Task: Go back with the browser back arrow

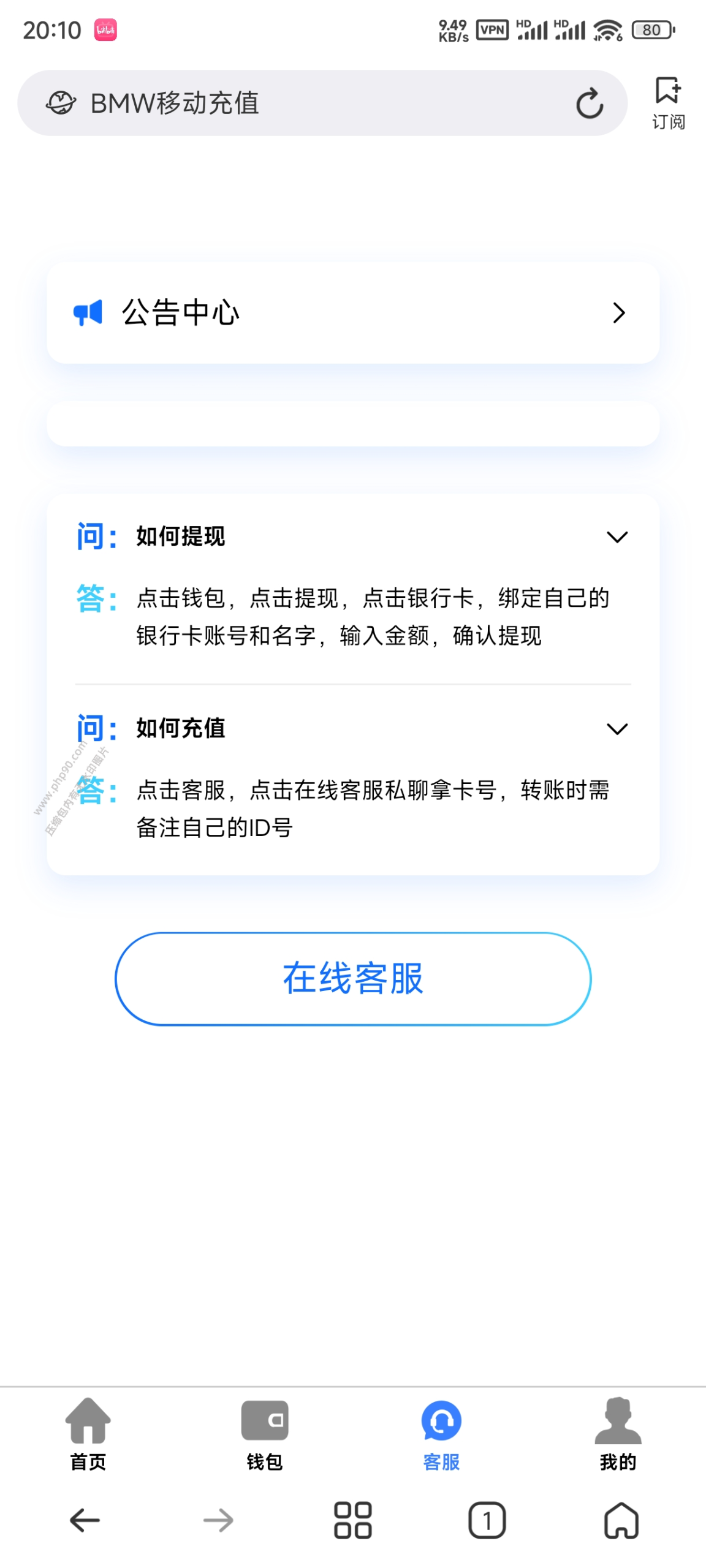Action: pos(85,1520)
